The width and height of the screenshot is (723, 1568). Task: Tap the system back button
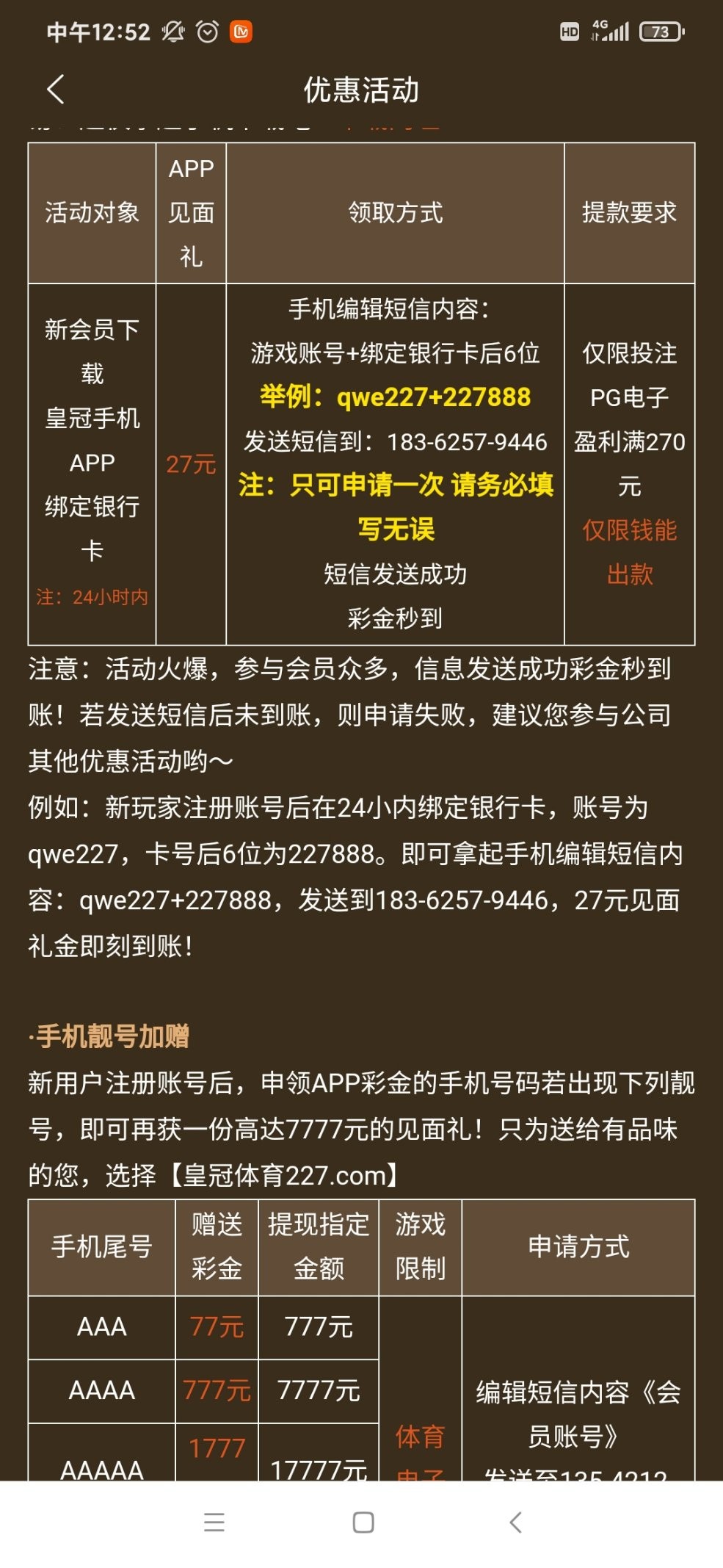tap(515, 1522)
